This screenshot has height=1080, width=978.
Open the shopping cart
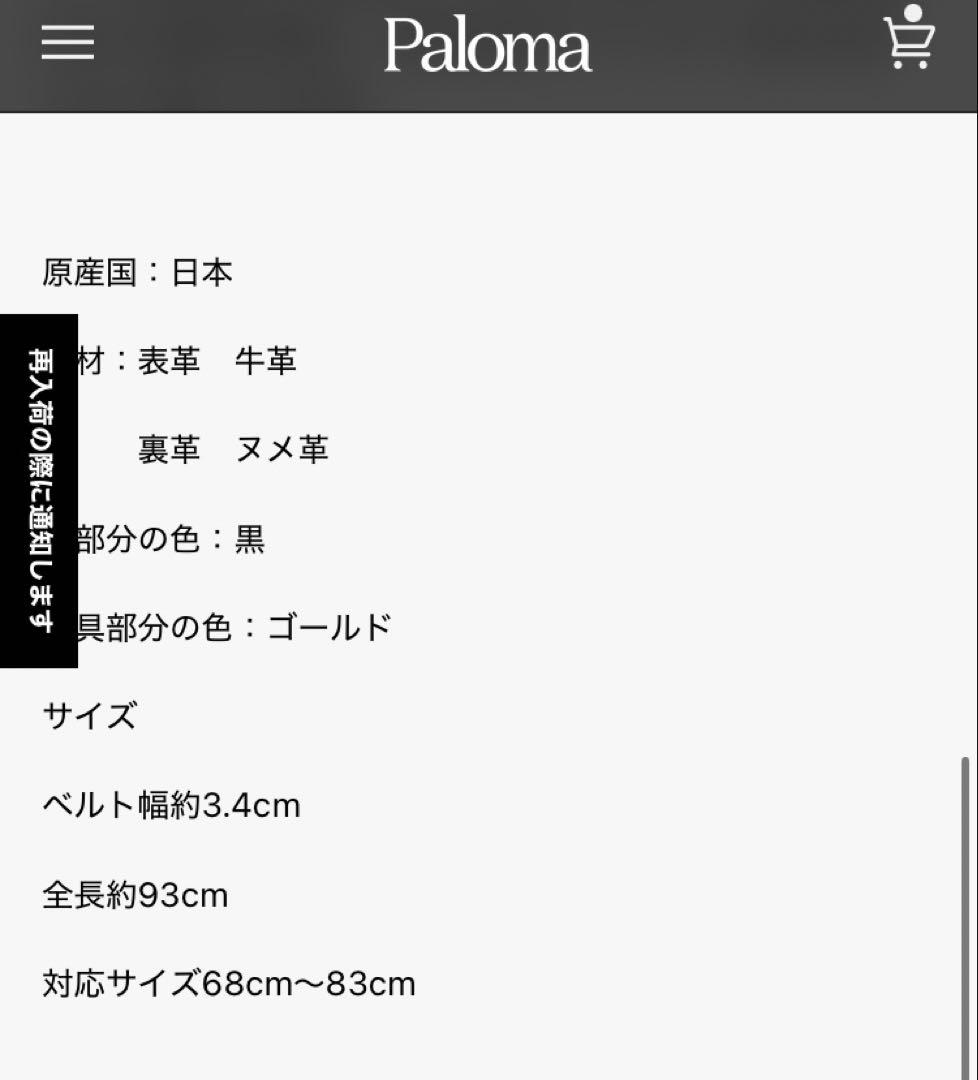908,42
